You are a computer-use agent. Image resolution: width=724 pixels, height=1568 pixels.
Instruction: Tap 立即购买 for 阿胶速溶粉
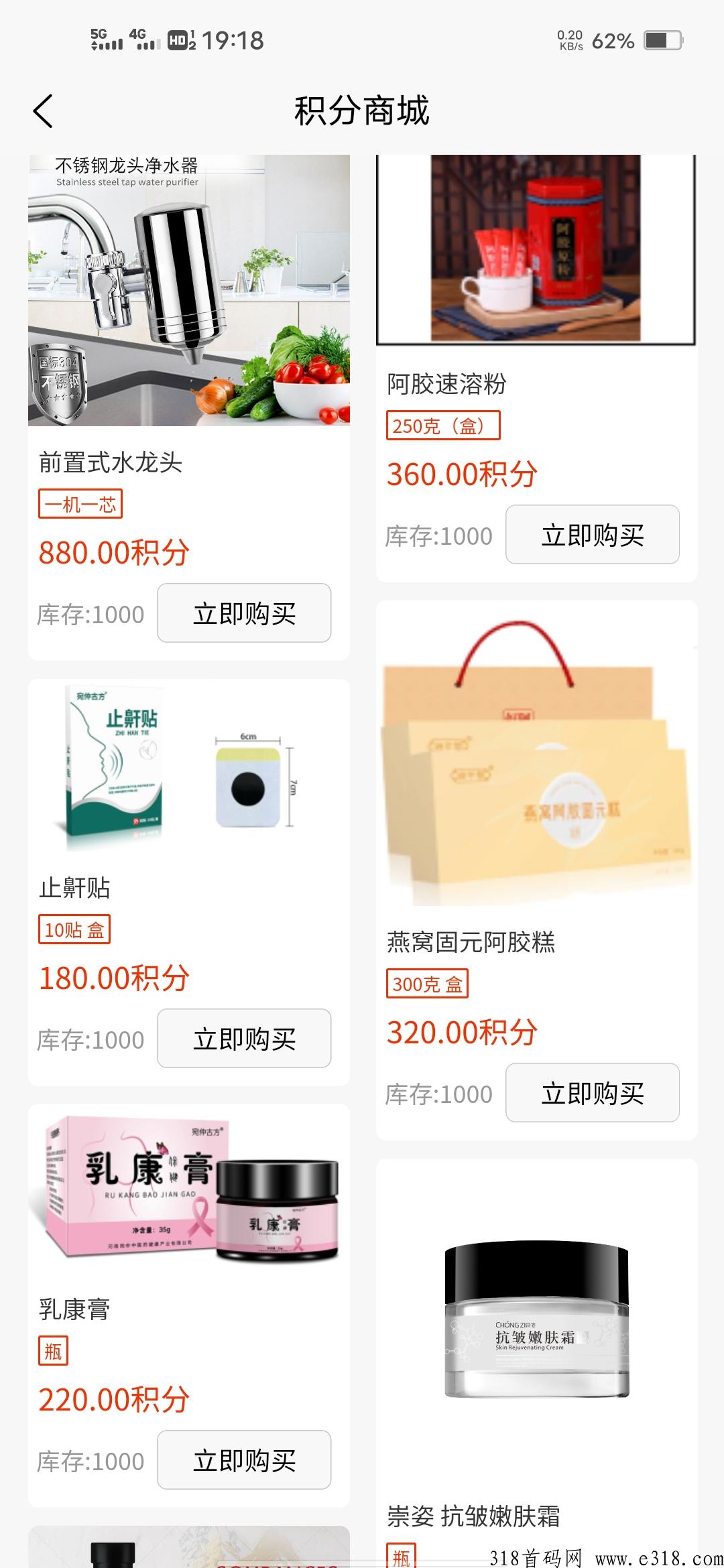click(x=593, y=535)
